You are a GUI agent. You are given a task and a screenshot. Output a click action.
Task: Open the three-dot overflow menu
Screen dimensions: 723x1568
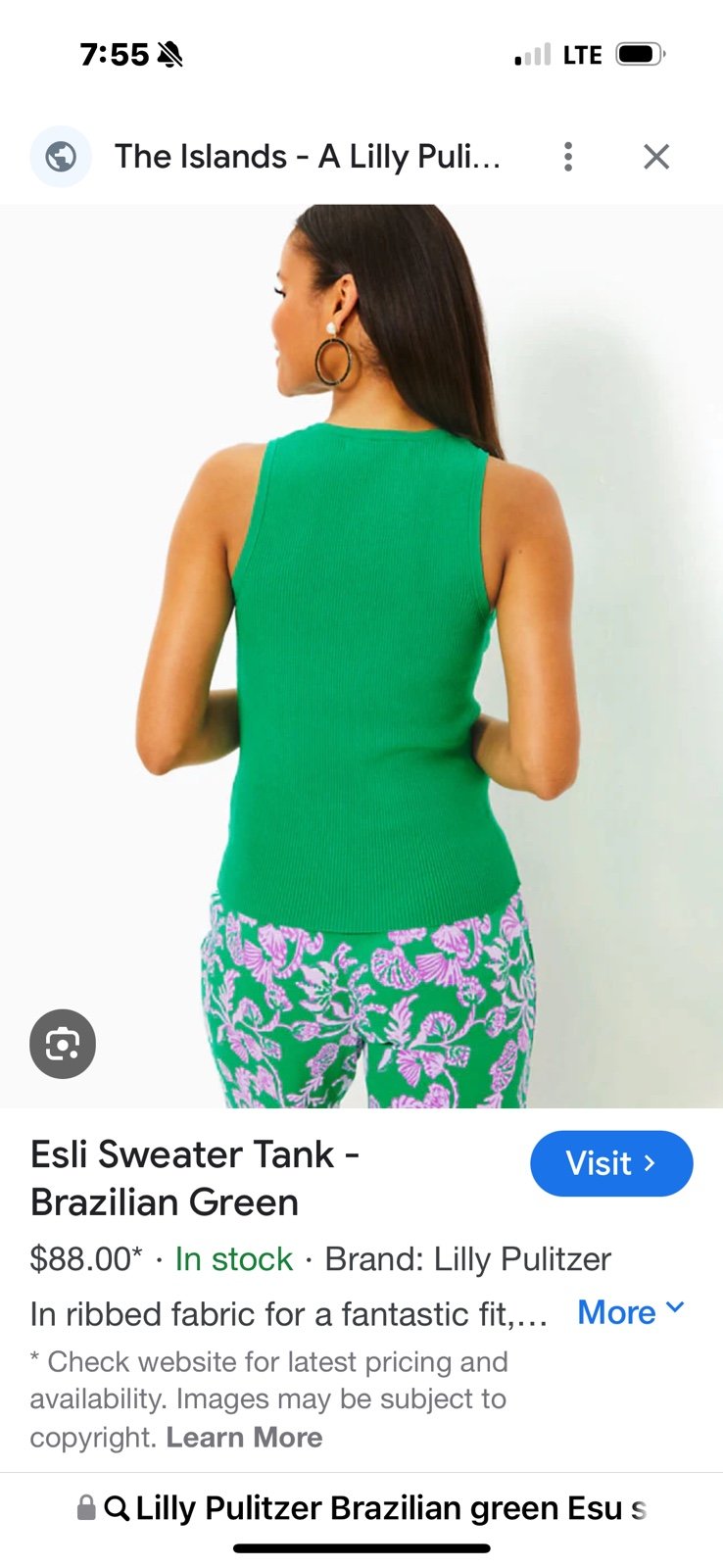[x=568, y=157]
